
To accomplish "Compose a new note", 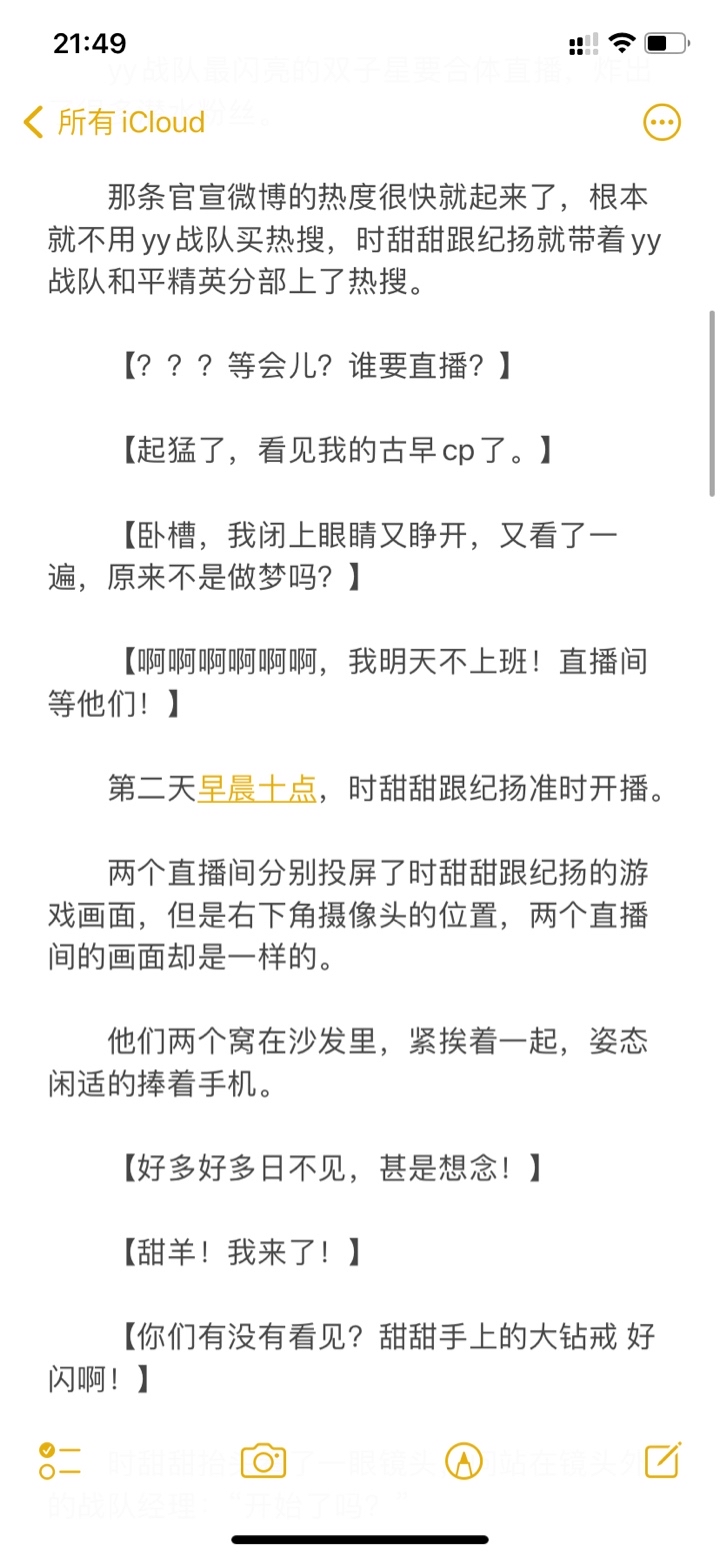I will (662, 1461).
